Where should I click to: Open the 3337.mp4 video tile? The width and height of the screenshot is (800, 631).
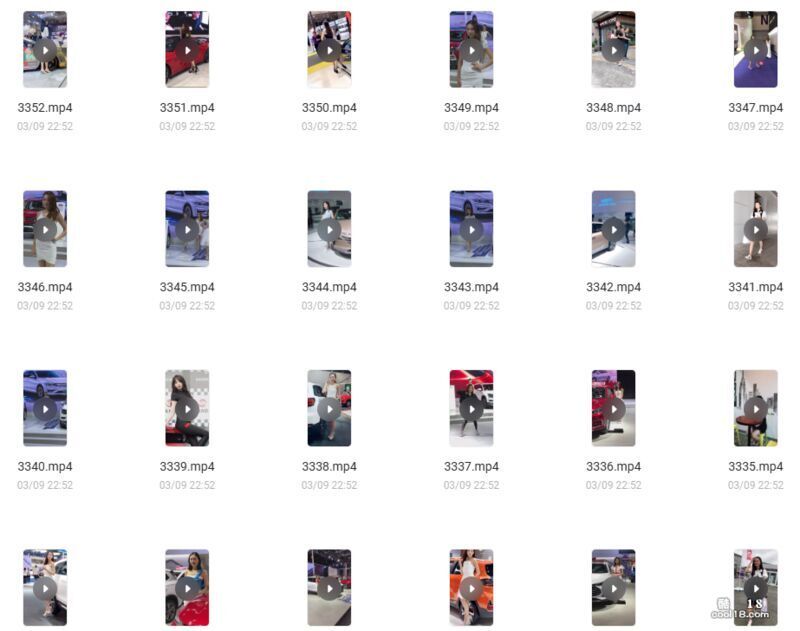click(x=471, y=408)
